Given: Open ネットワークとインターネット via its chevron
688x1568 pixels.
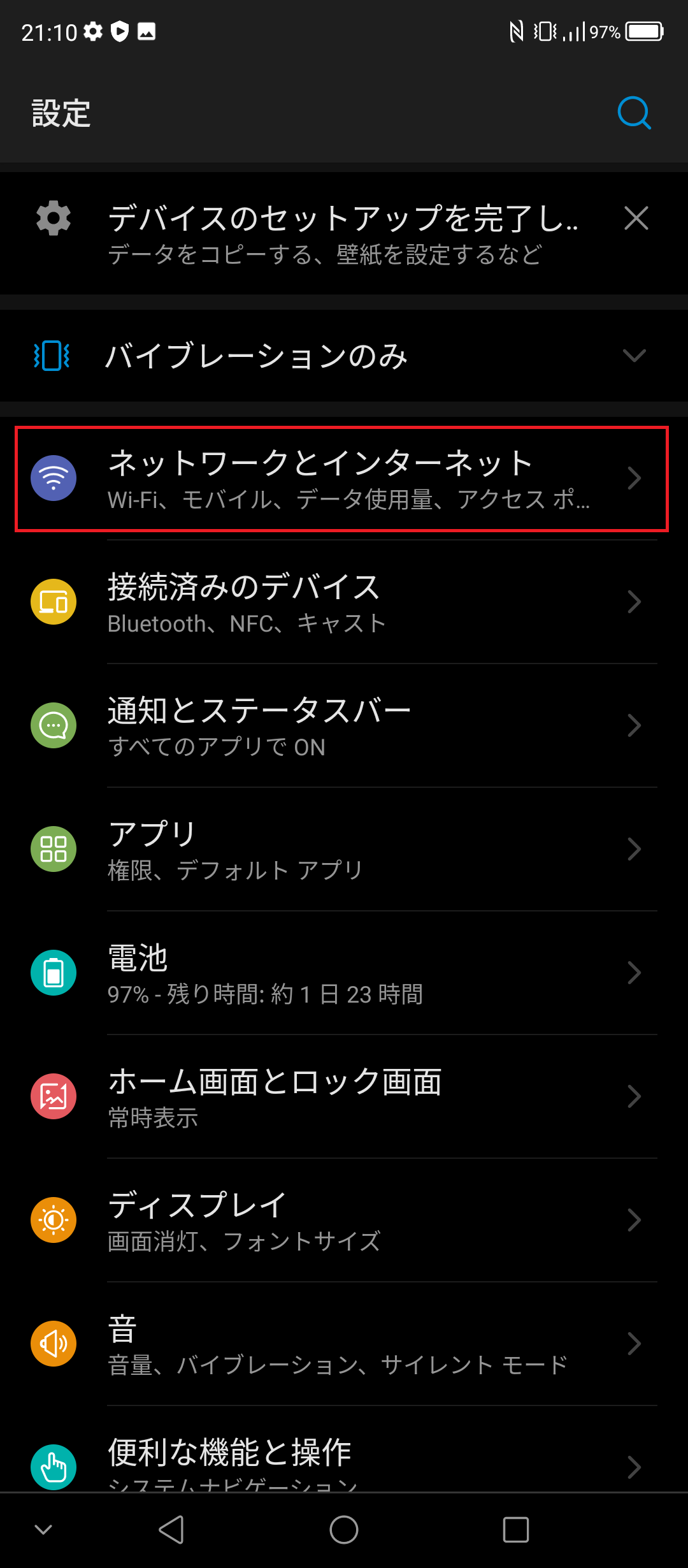Looking at the screenshot, I should pyautogui.click(x=634, y=478).
